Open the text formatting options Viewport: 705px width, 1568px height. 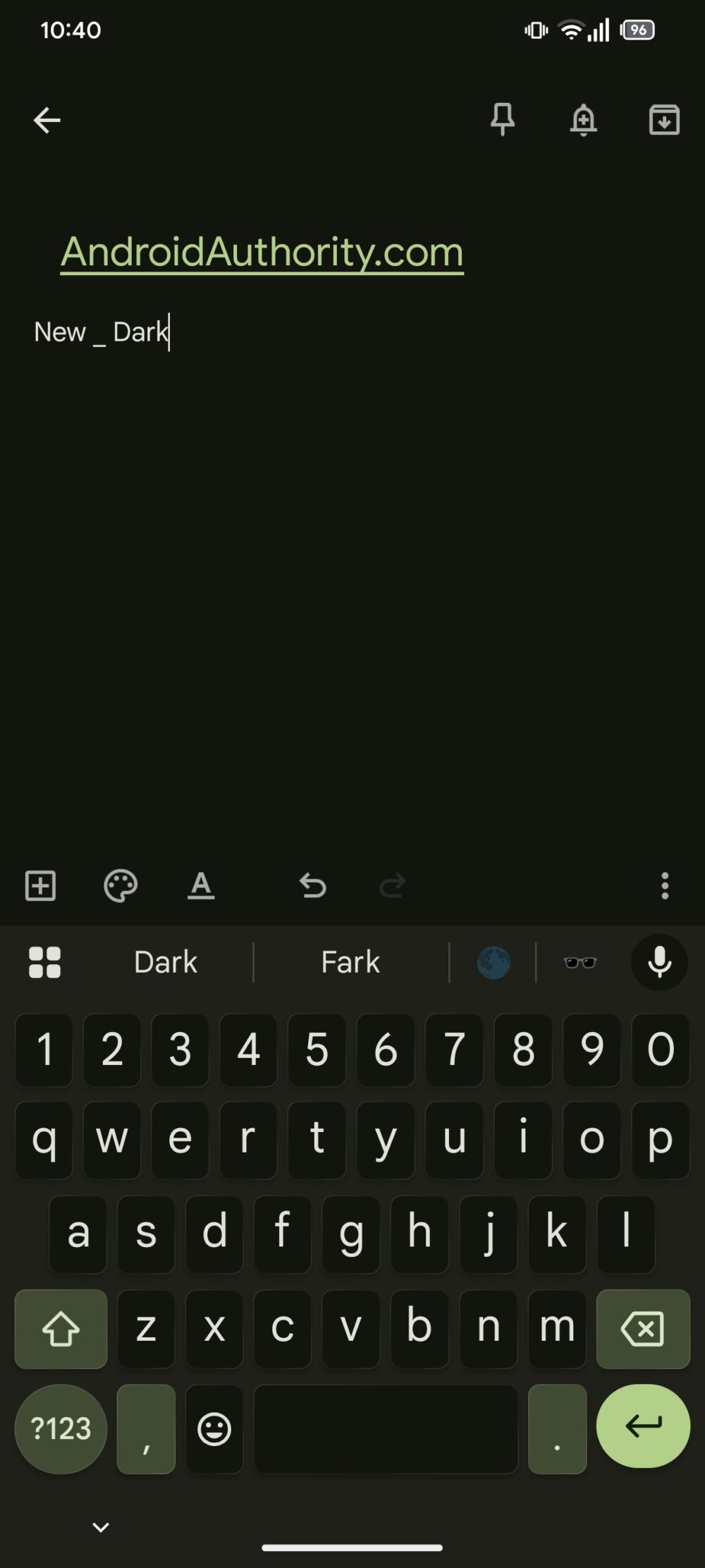(201, 886)
